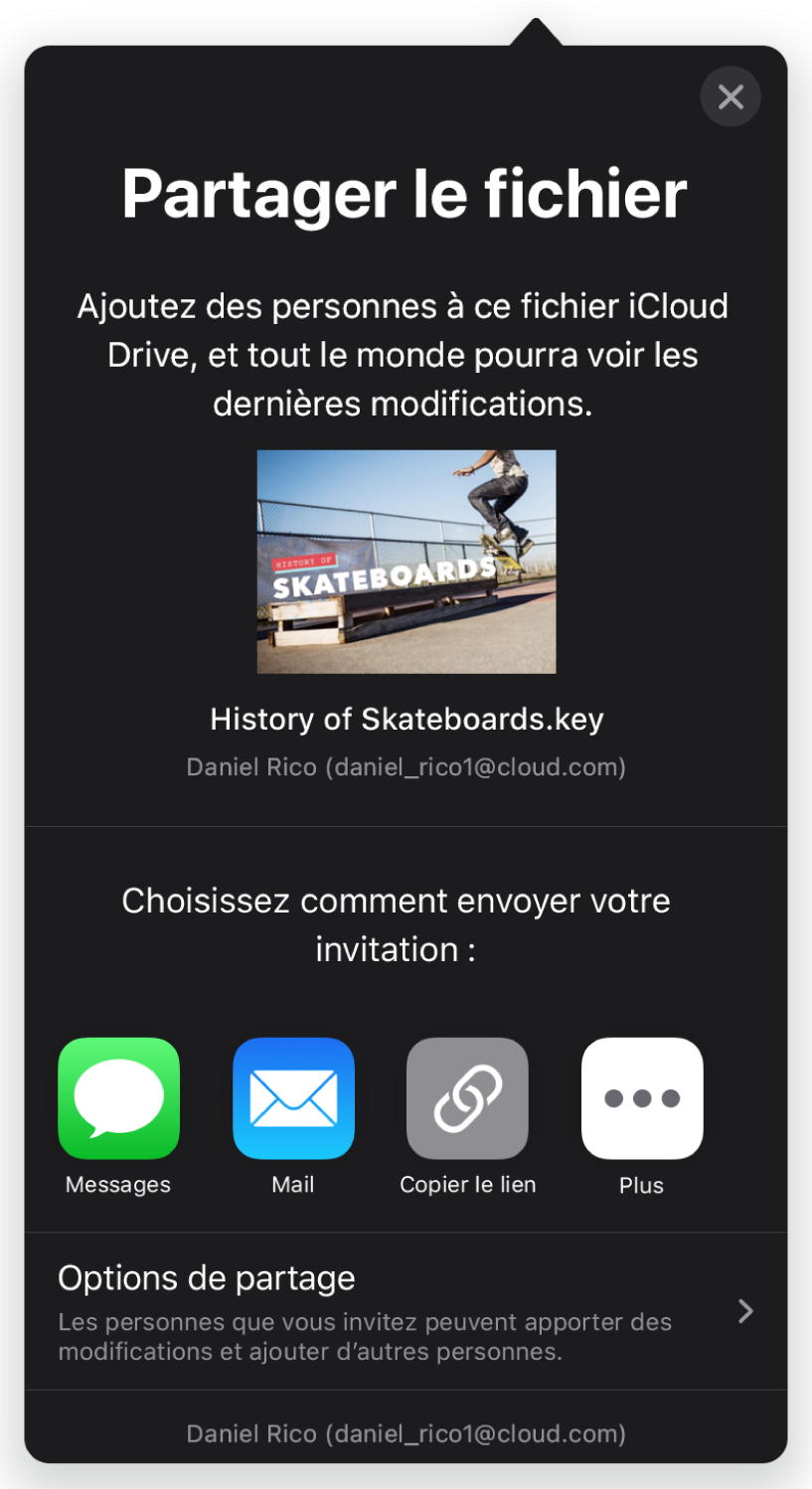
Task: Tap the file name History of Skateboards.key
Action: (406, 719)
